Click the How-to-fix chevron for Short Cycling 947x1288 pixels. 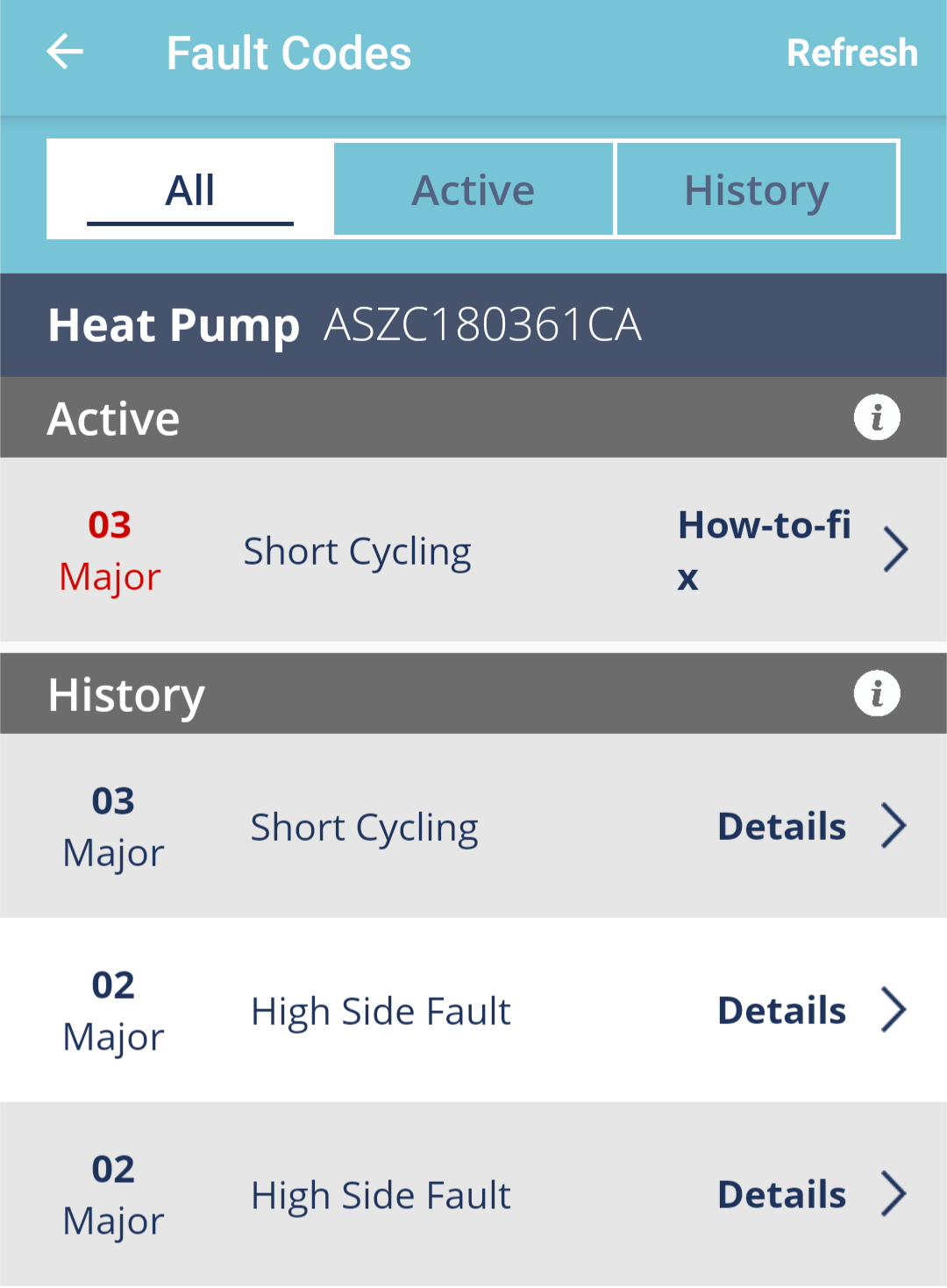(x=897, y=549)
